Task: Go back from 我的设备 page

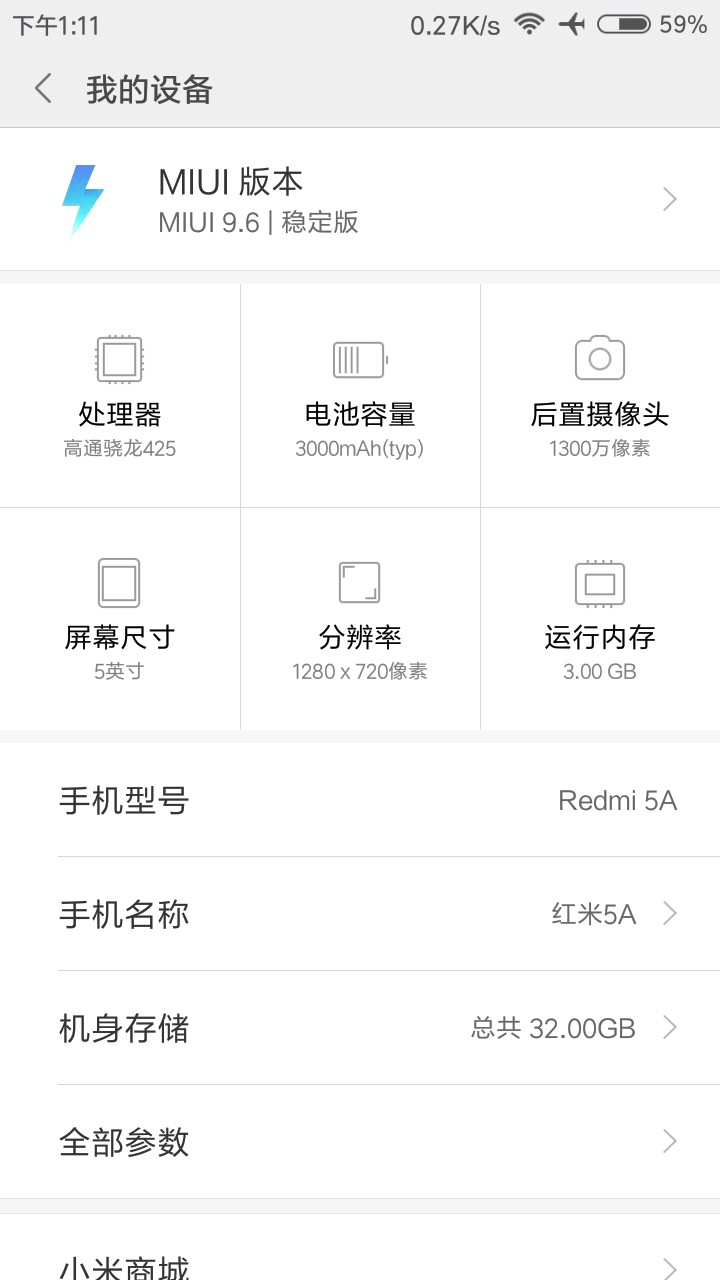Action: click(43, 89)
